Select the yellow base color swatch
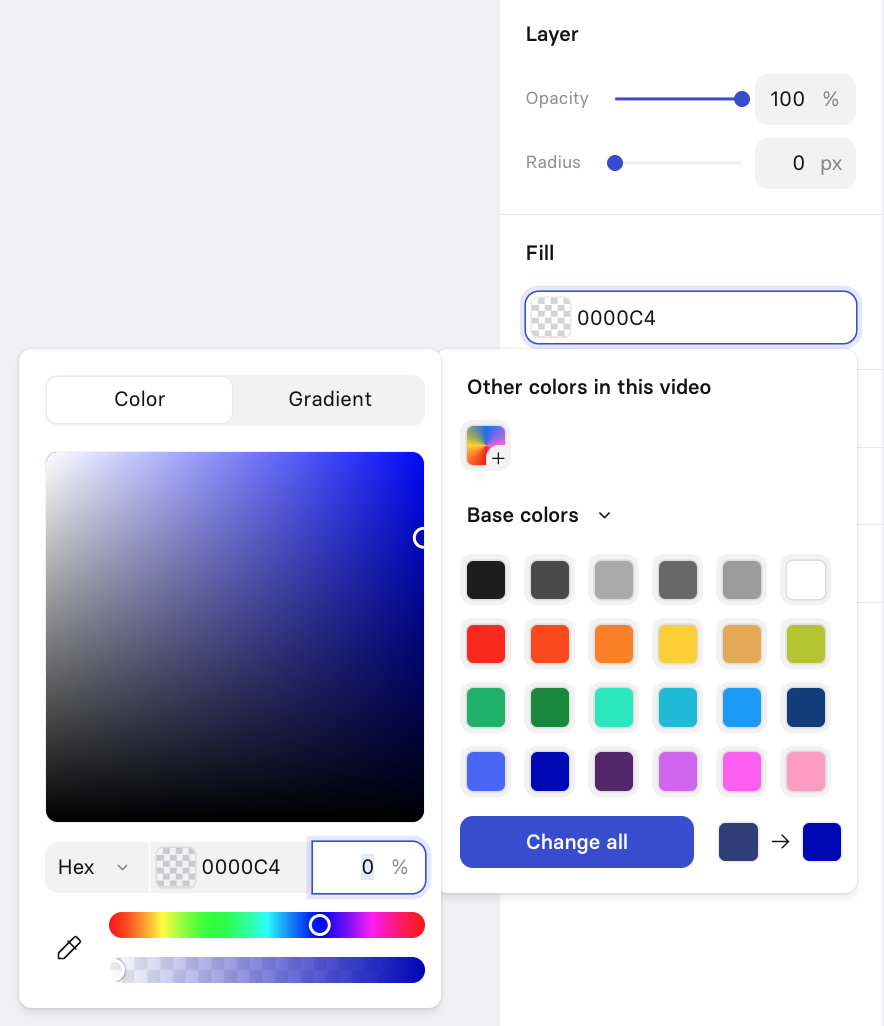 click(x=677, y=644)
